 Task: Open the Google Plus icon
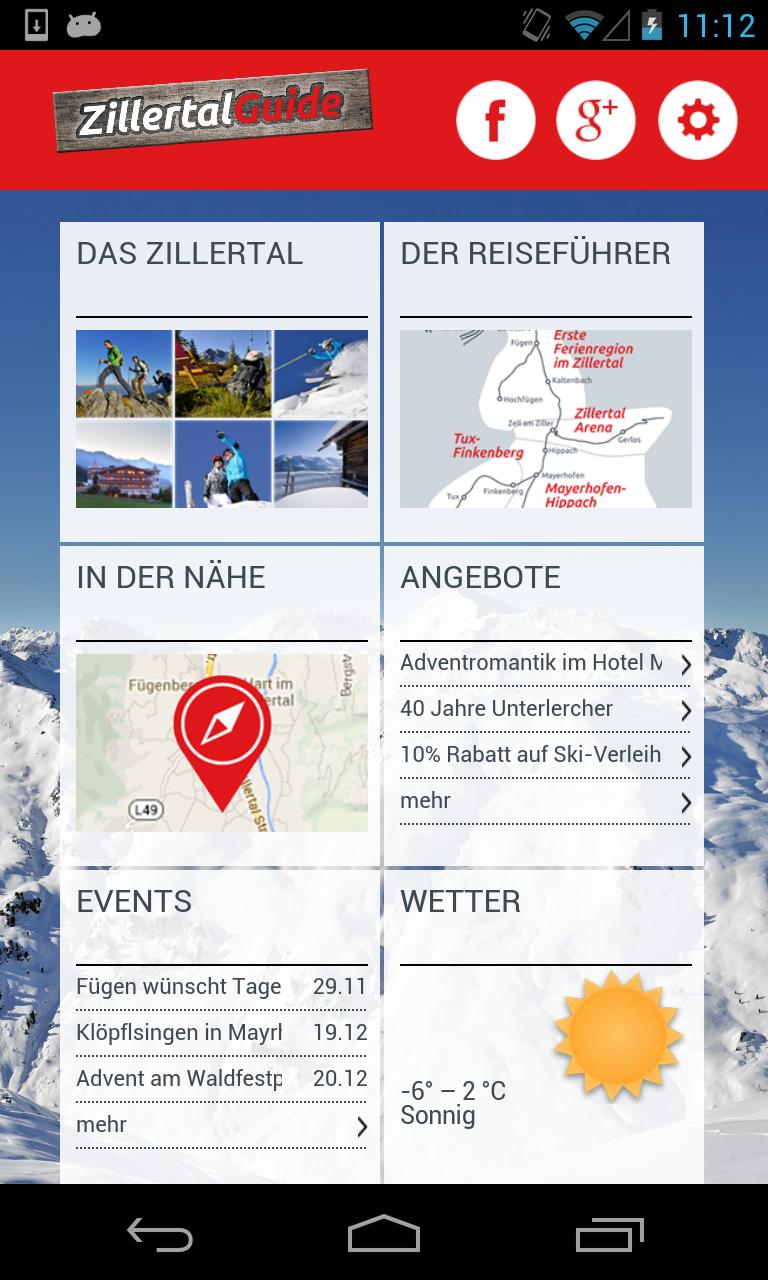pos(596,121)
